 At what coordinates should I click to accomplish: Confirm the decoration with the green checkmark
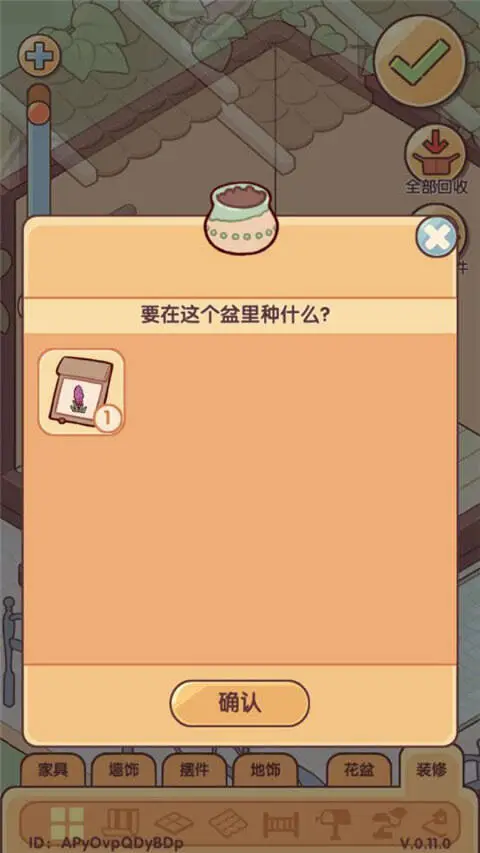420,61
